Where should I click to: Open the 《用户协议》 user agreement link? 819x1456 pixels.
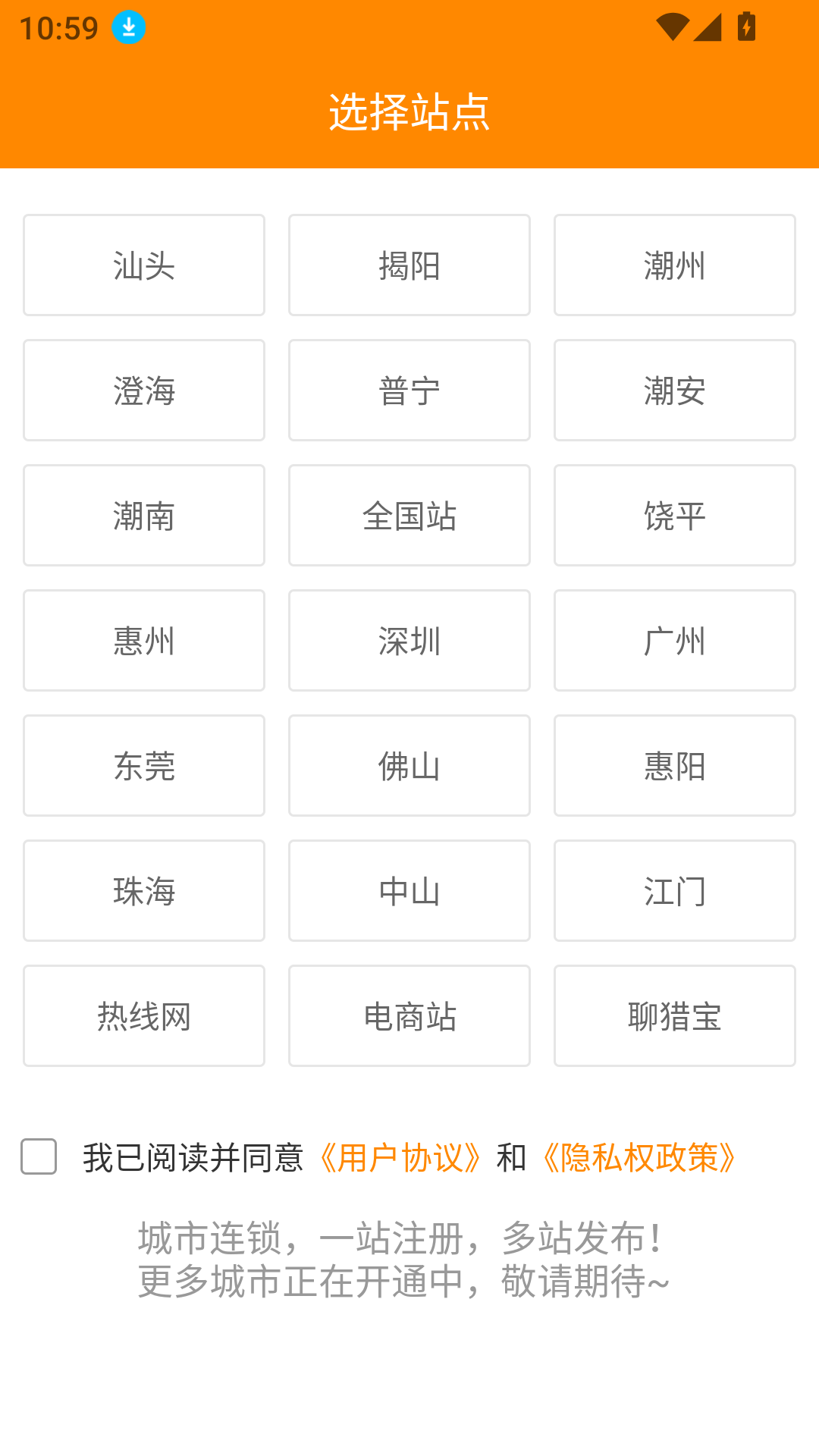[x=400, y=1157]
